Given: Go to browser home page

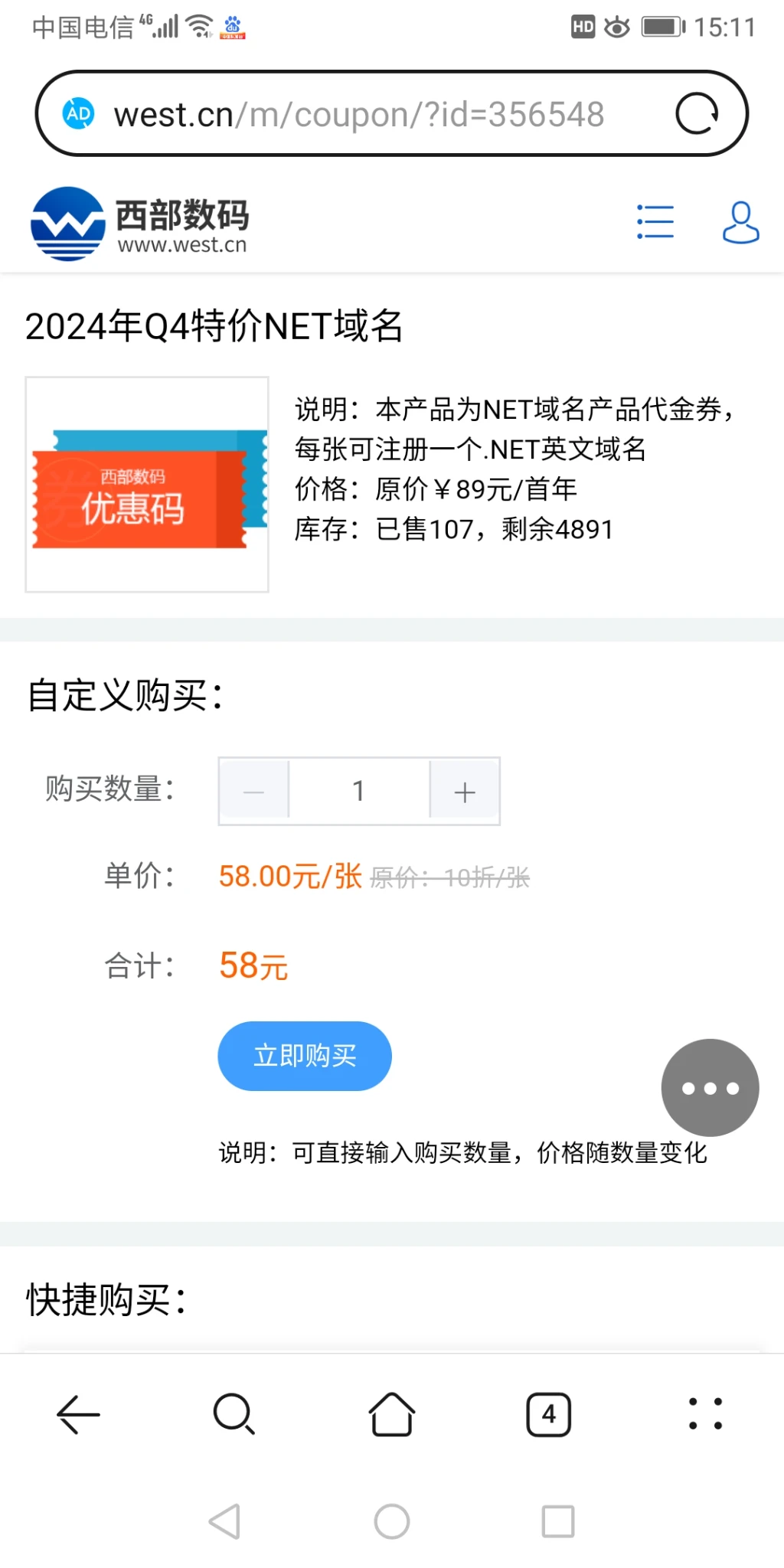Looking at the screenshot, I should click(x=392, y=1414).
